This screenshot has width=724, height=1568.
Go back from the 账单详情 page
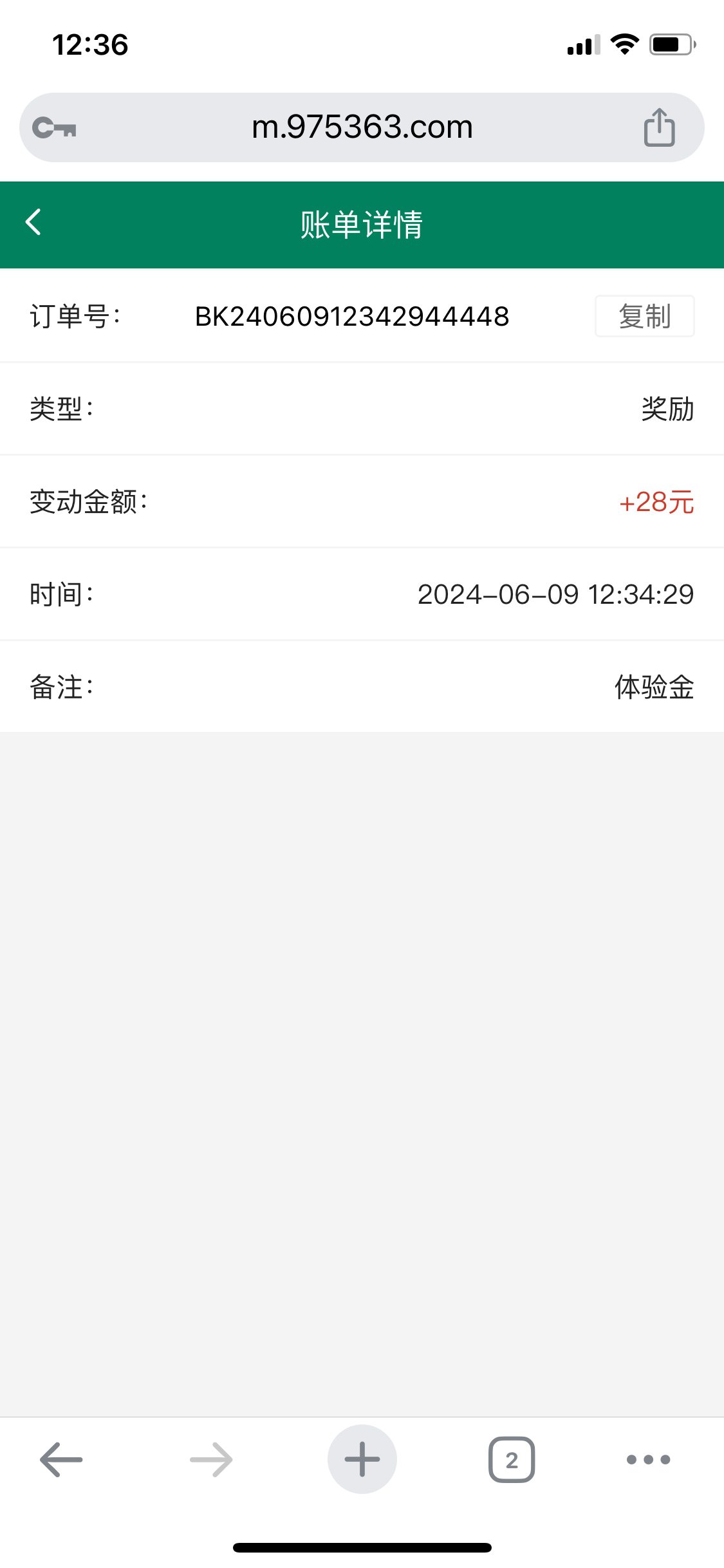click(33, 223)
